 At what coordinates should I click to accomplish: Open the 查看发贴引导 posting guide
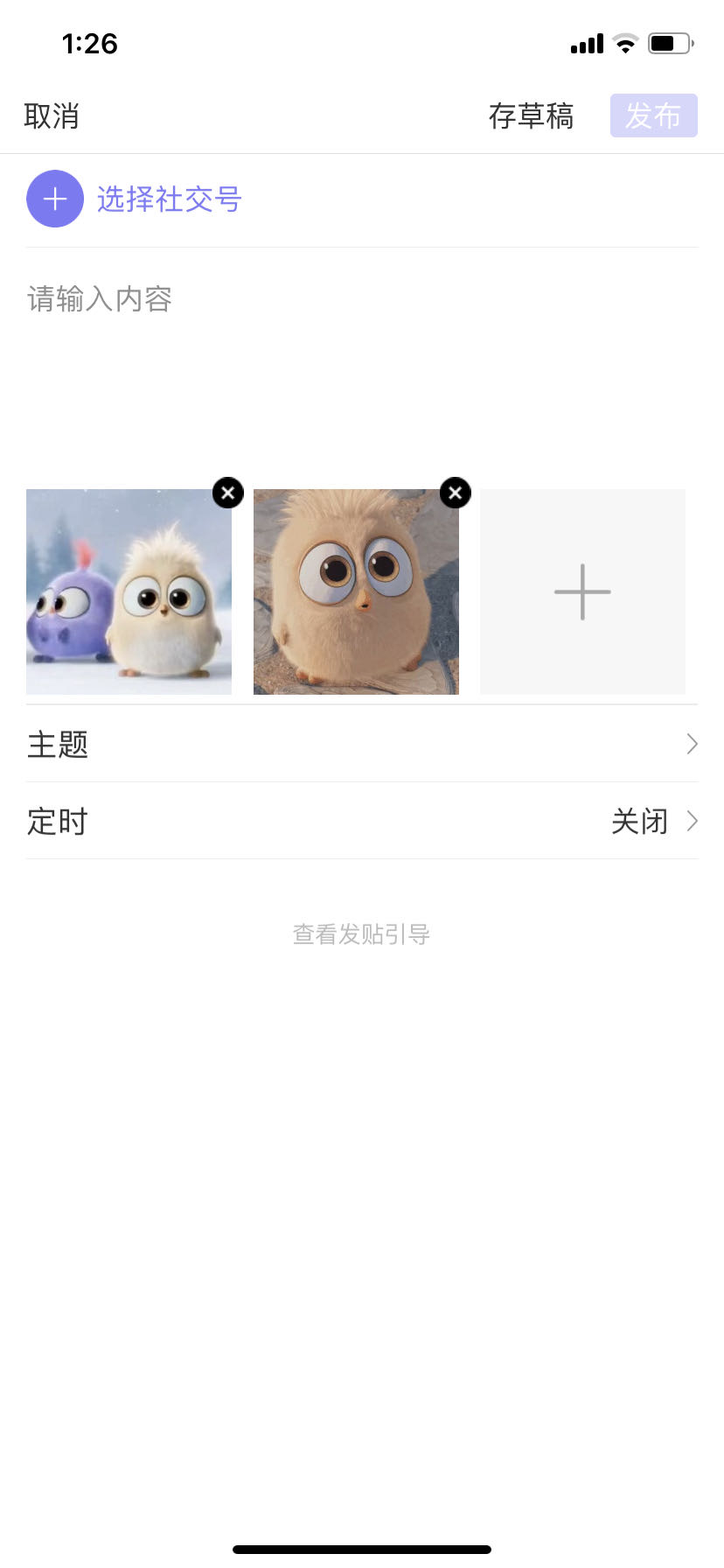(x=361, y=934)
